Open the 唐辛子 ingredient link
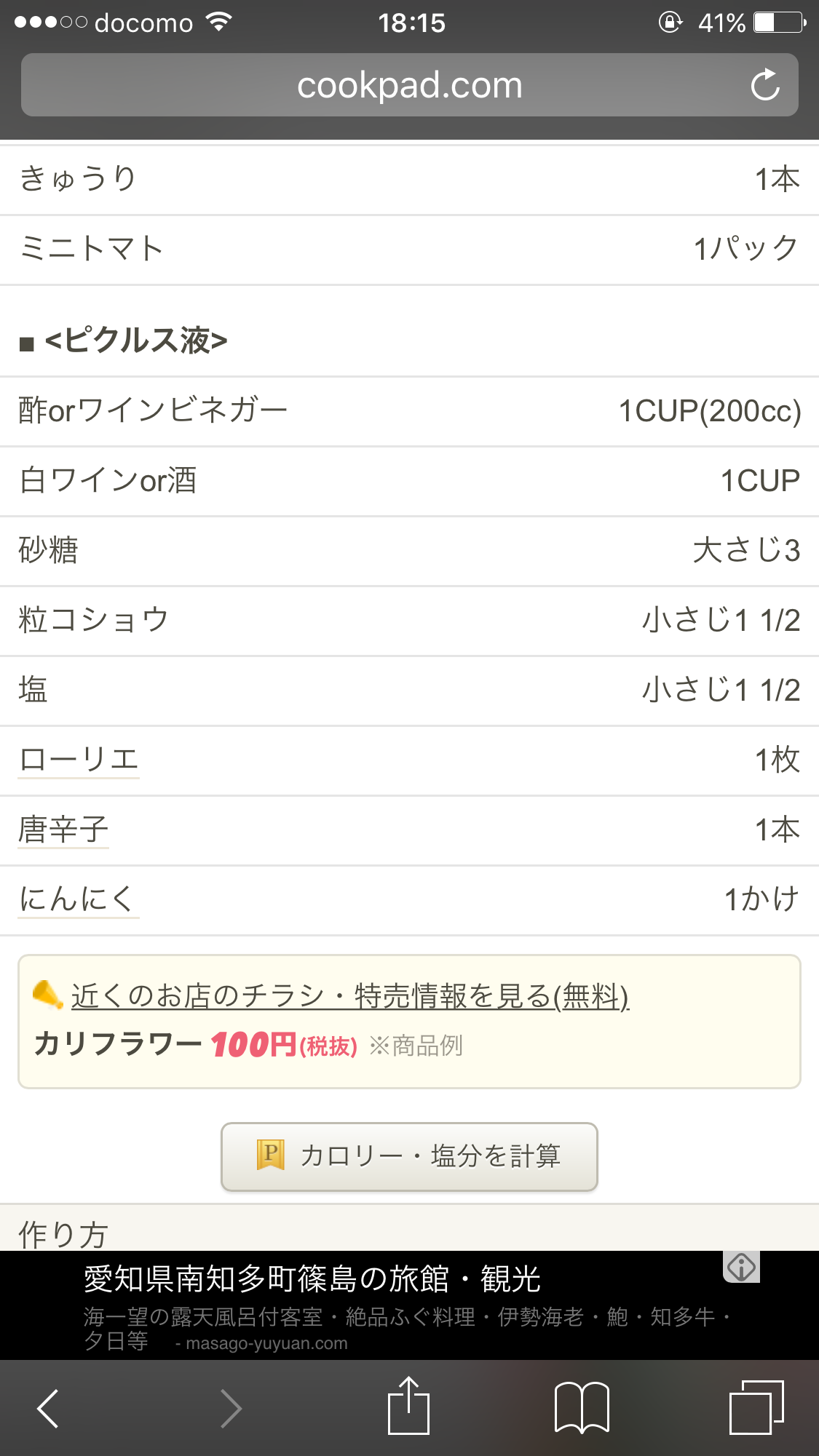The width and height of the screenshot is (819, 1456). click(63, 830)
